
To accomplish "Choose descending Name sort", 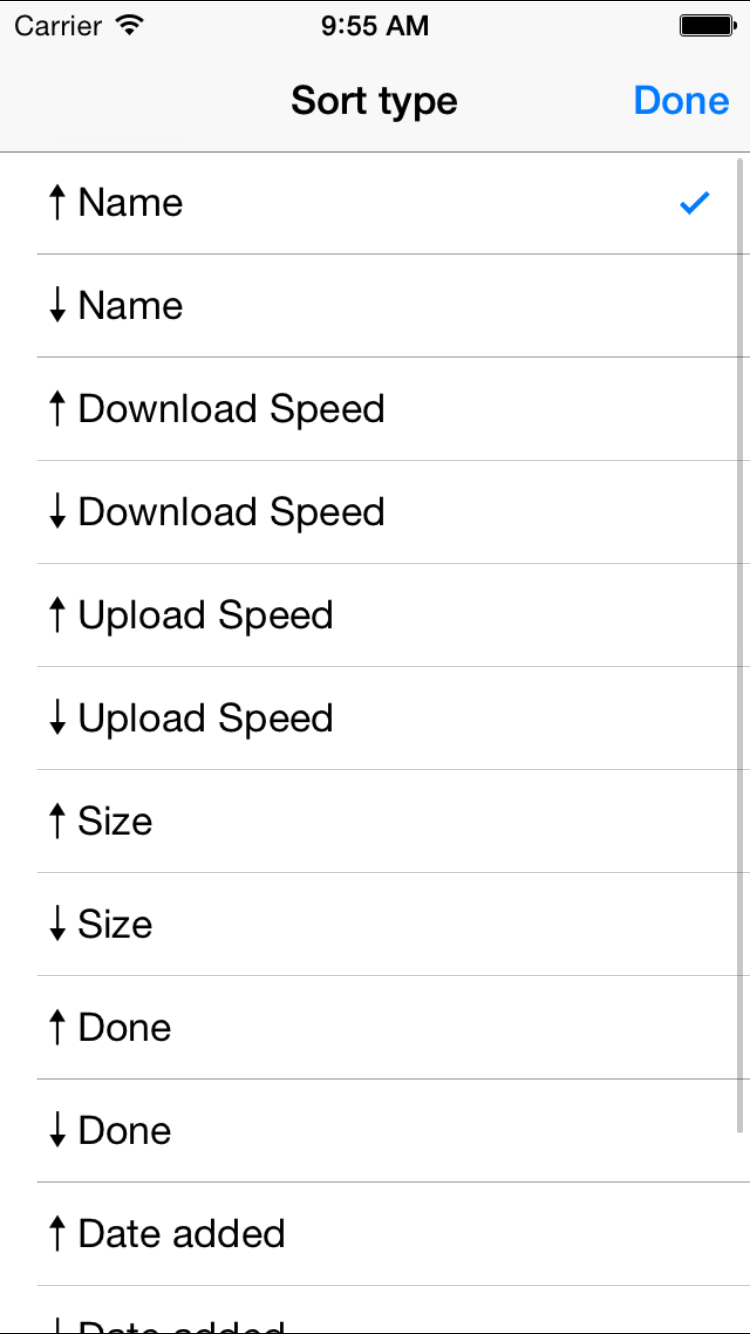I will tap(375, 306).
